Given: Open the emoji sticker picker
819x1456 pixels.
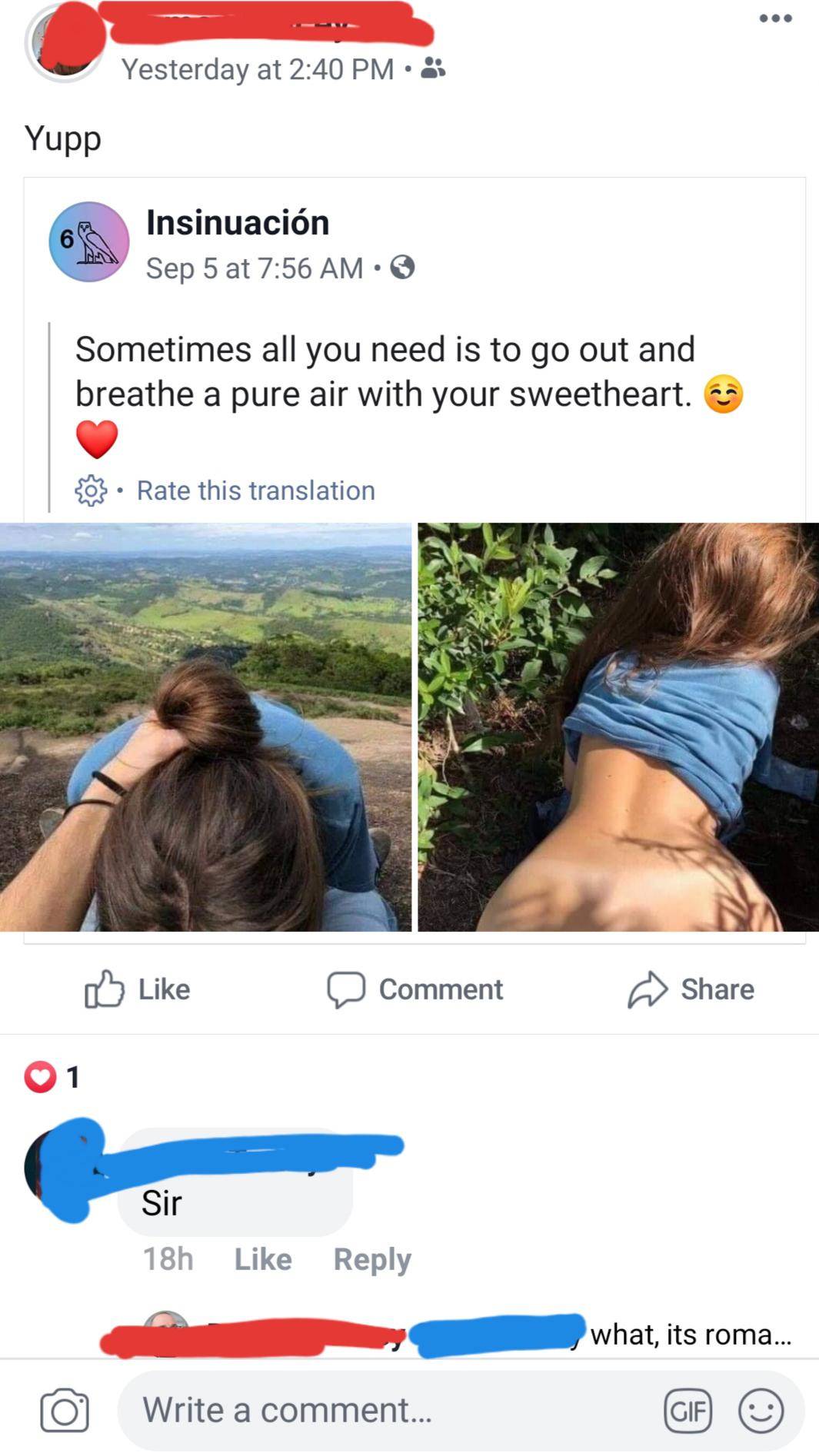Looking at the screenshot, I should click(x=761, y=1411).
